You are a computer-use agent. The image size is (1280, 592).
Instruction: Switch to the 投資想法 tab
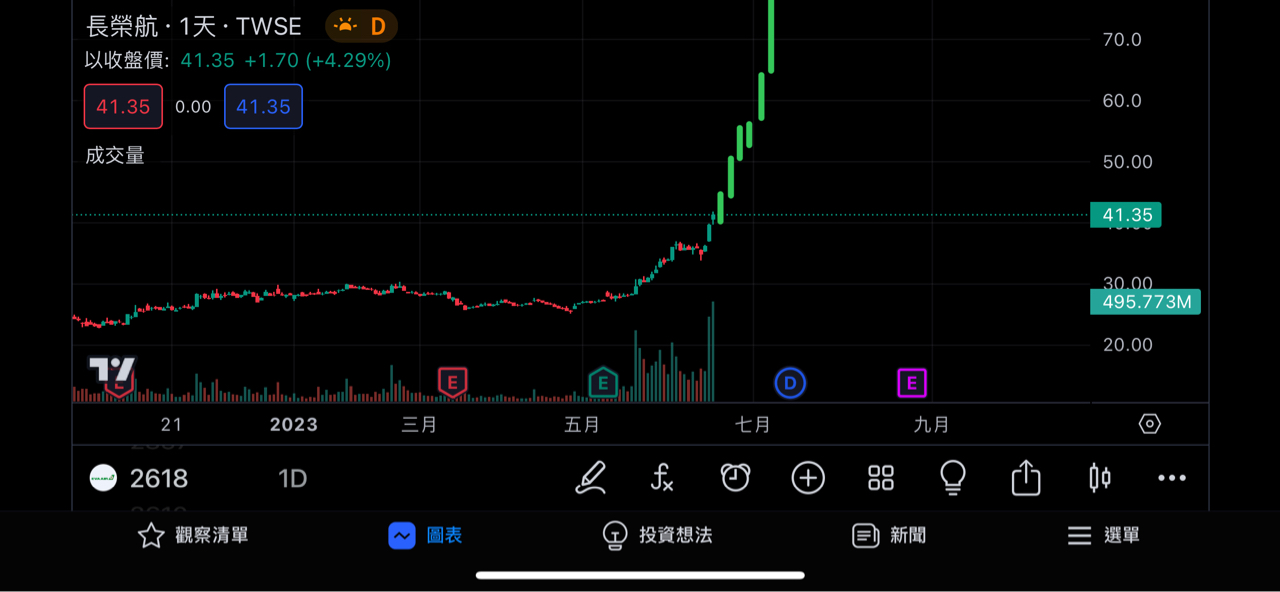657,536
